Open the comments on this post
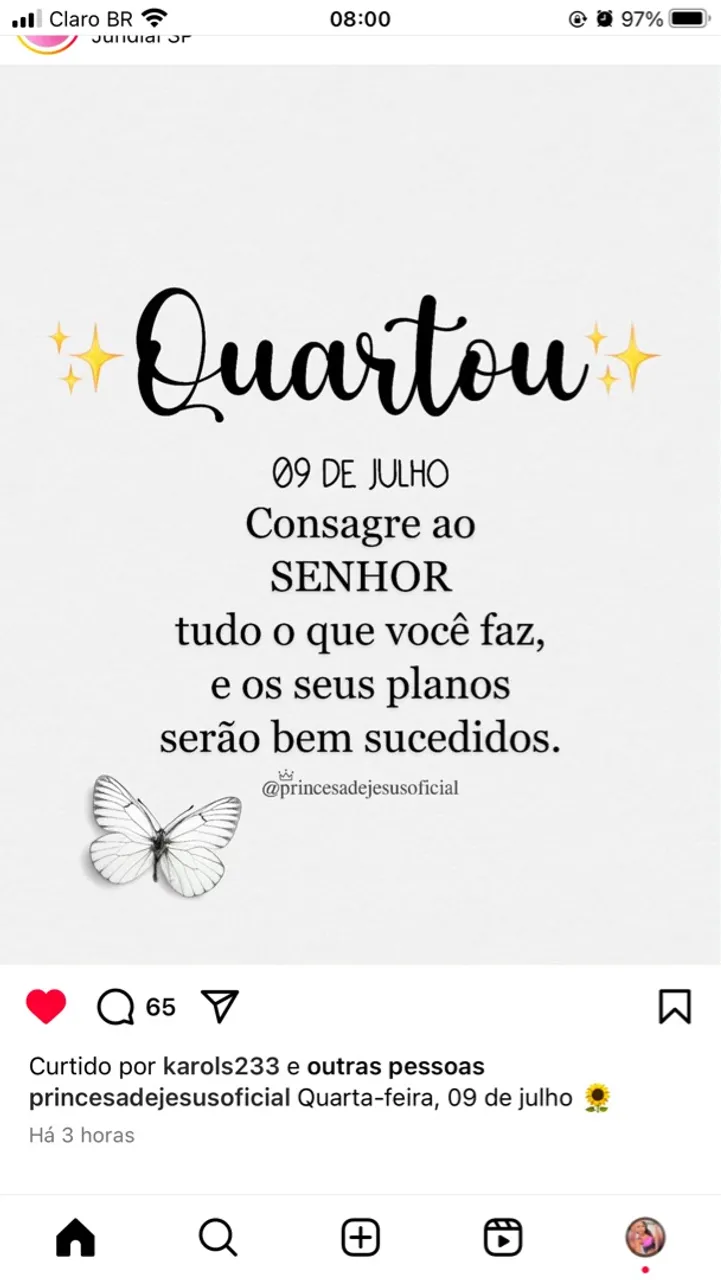Screen dimensions: 721x1280 tap(116, 1007)
